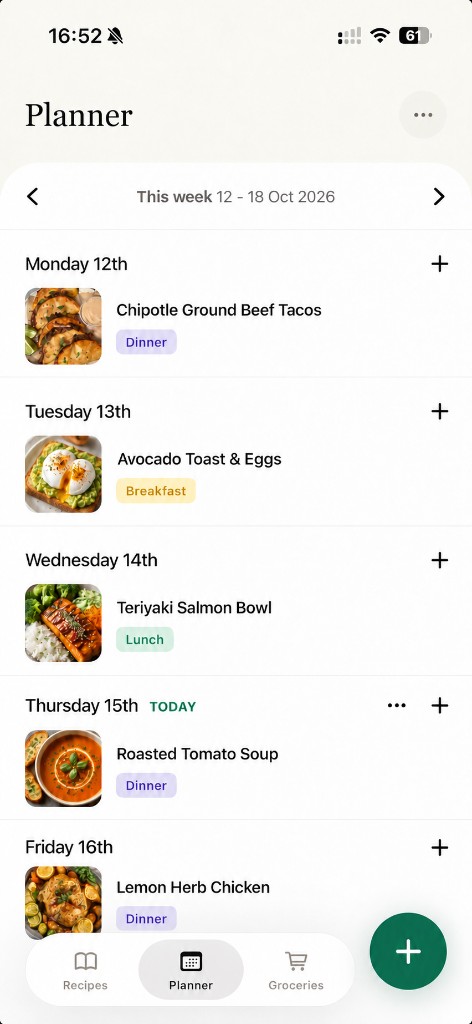This screenshot has width=472, height=1024.
Task: Open Roasted Tomato Soup recipe
Action: point(236,769)
